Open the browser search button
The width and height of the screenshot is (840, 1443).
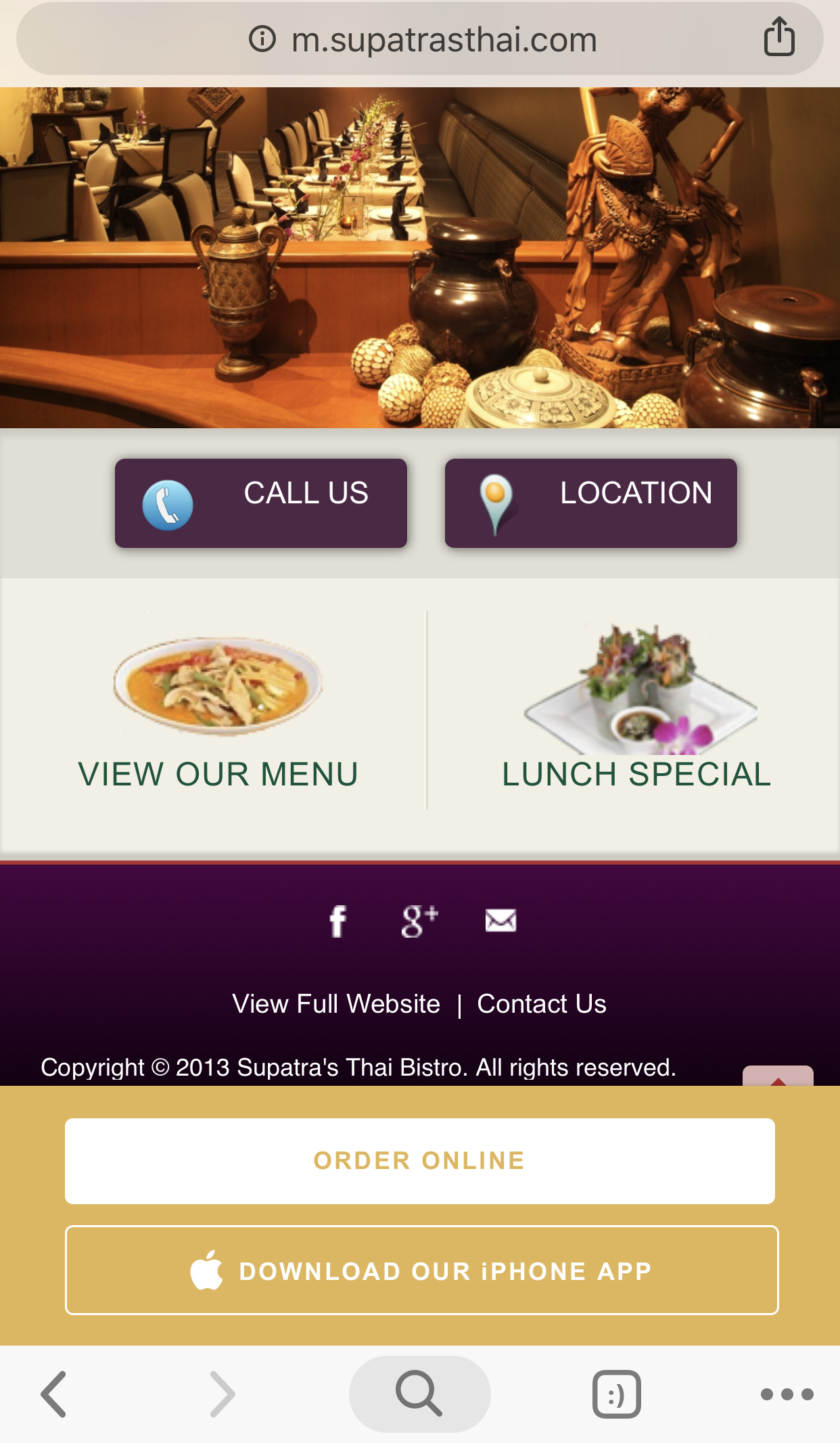pyautogui.click(x=419, y=1394)
